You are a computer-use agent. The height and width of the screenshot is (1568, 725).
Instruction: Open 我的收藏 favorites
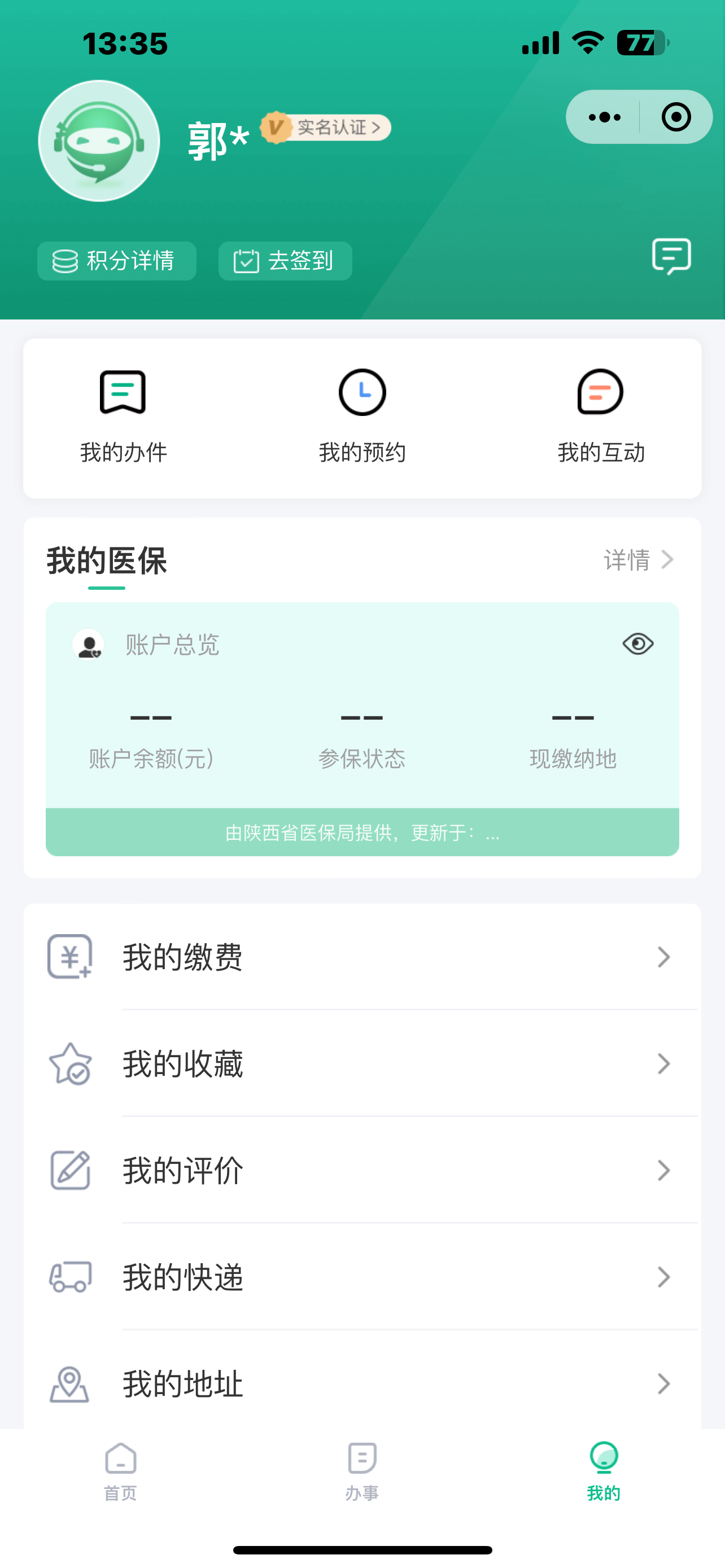(x=362, y=1063)
